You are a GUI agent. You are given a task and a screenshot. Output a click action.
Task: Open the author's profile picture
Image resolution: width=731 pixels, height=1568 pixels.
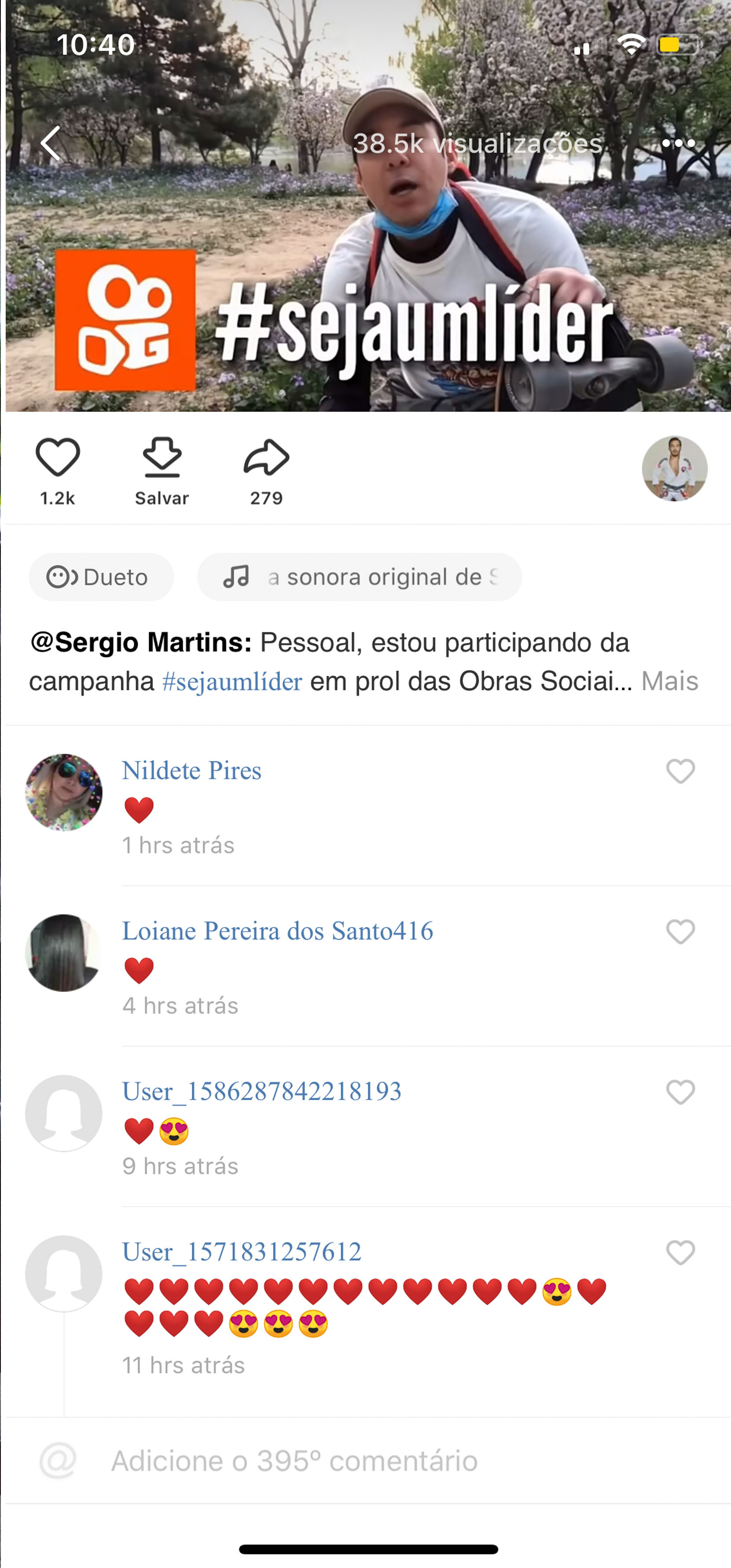(674, 469)
